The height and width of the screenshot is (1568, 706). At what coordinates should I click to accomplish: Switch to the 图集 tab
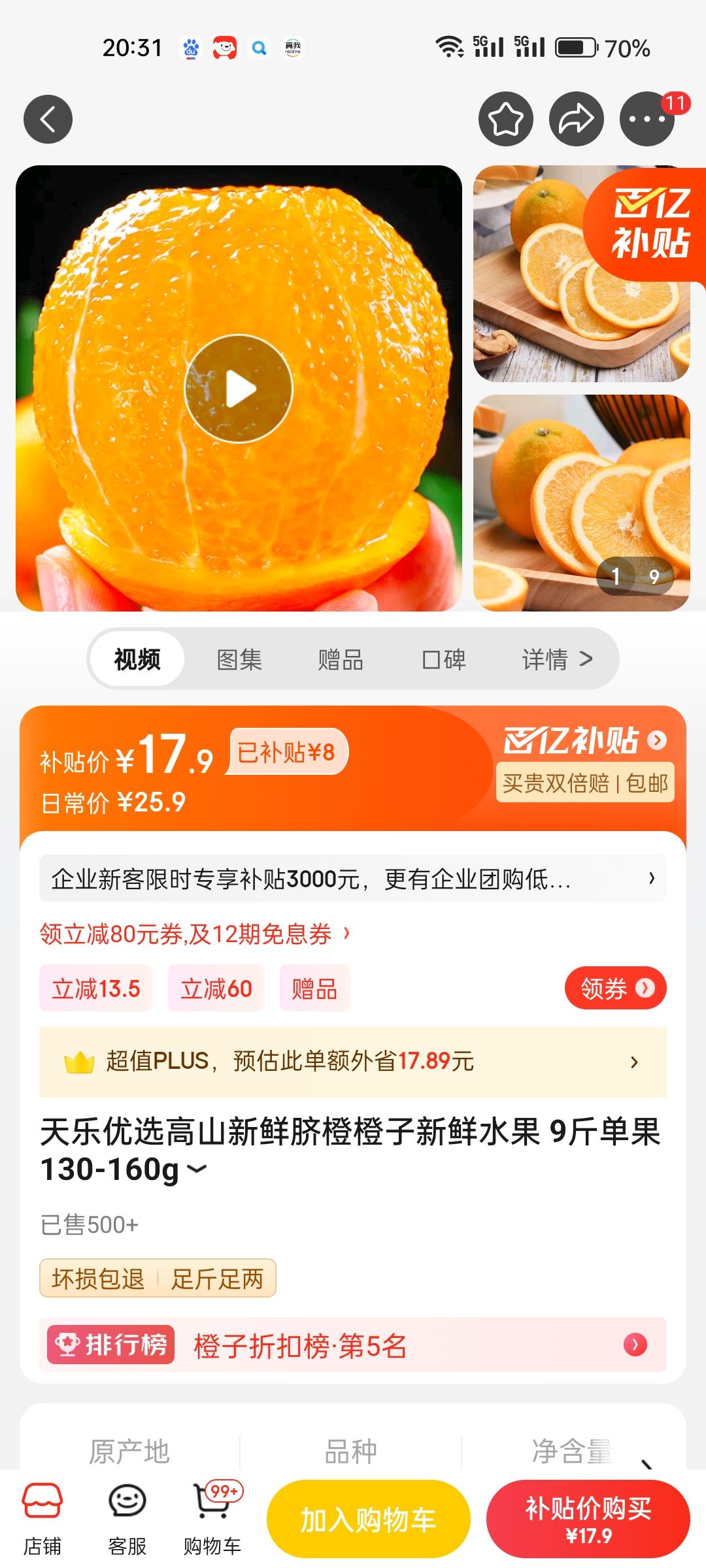pyautogui.click(x=239, y=659)
